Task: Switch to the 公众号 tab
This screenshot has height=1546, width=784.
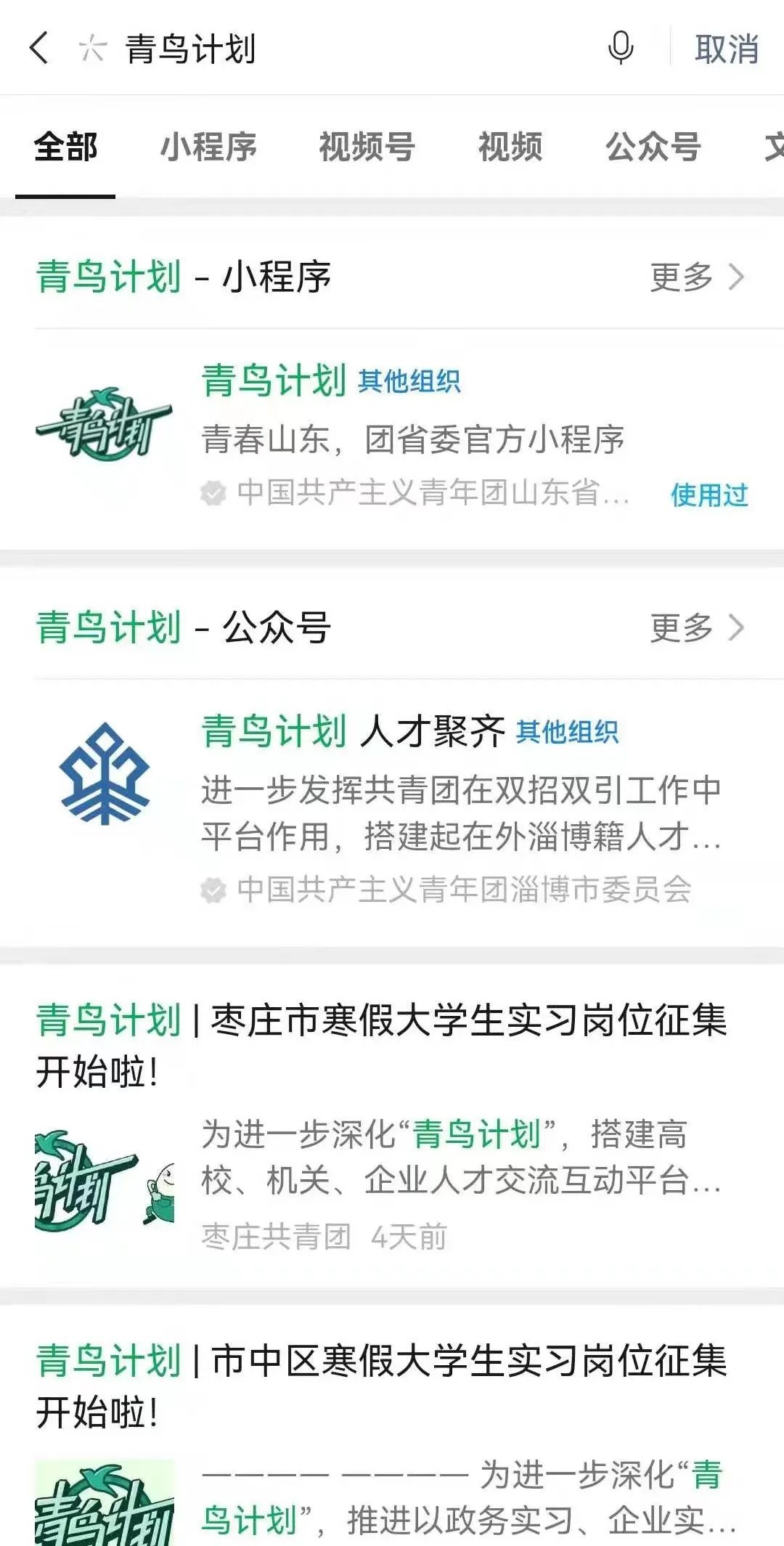Action: tap(653, 147)
